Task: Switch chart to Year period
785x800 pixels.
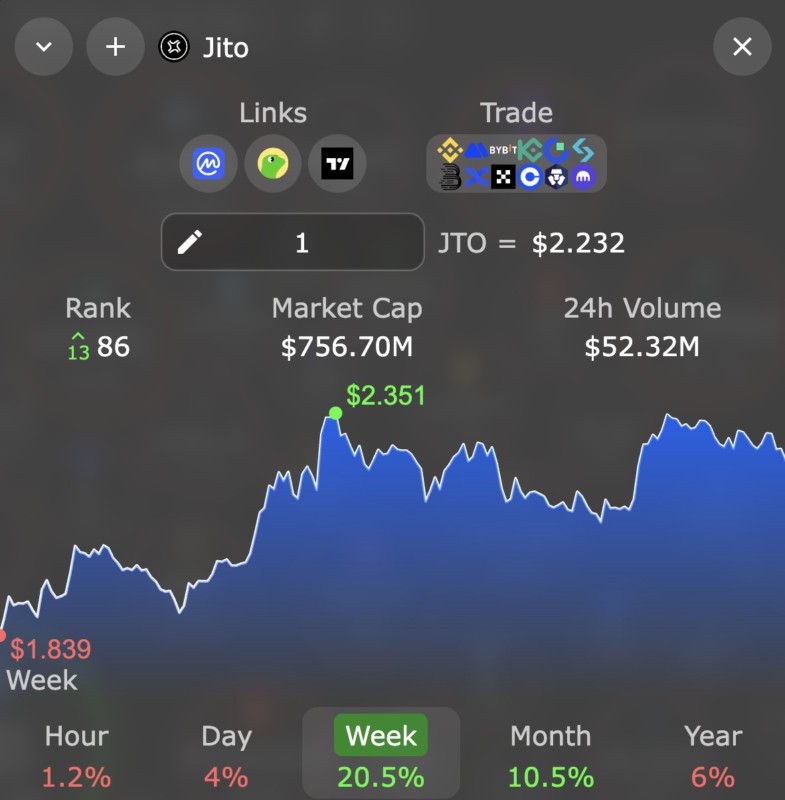Action: pyautogui.click(x=713, y=755)
